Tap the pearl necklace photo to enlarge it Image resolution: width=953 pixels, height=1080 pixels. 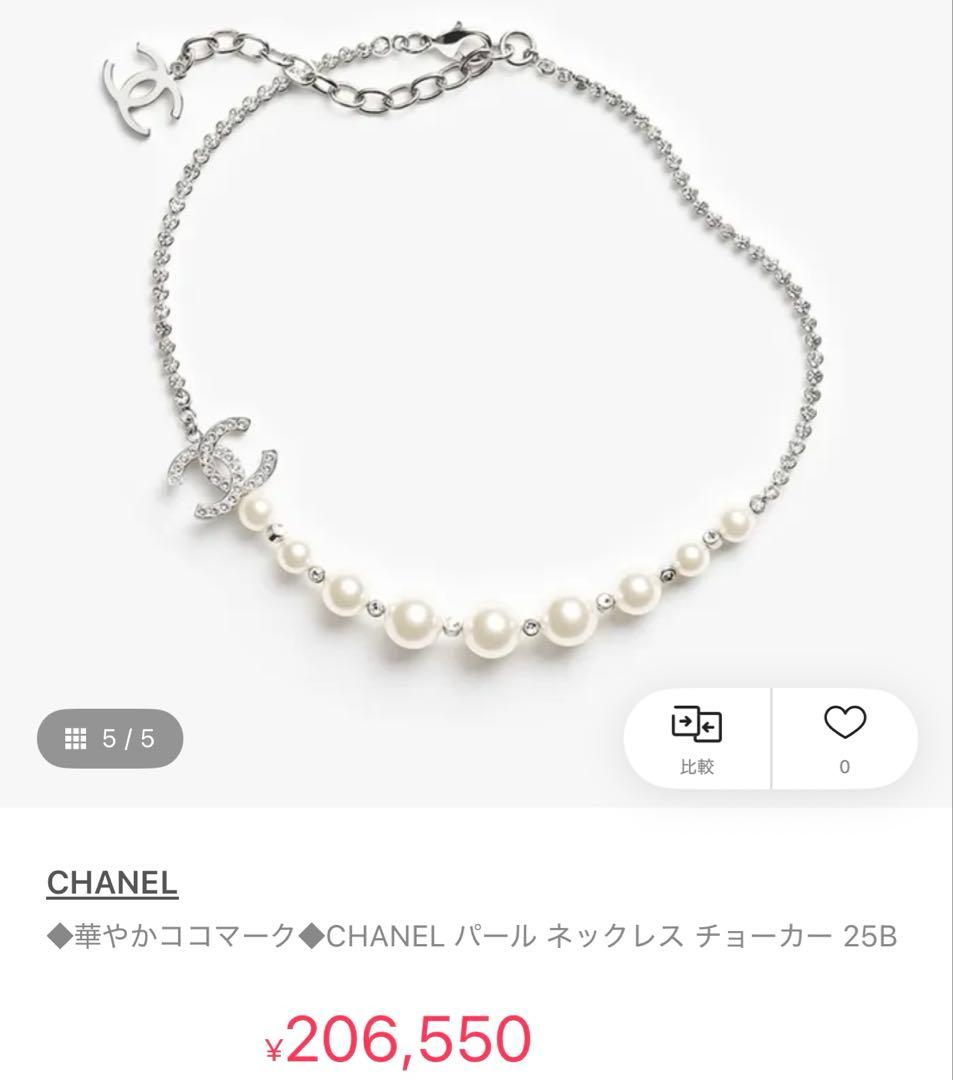[476, 350]
